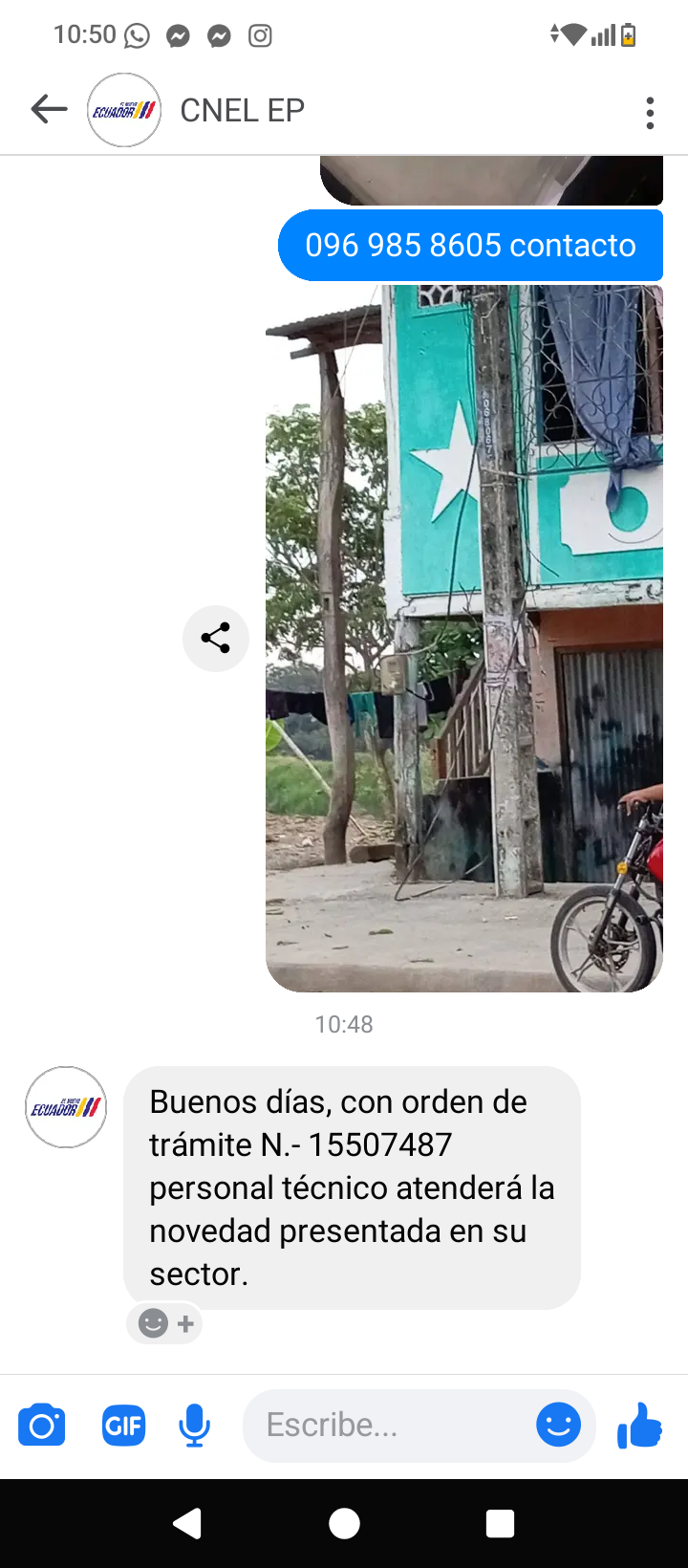
Task: Tap the system home button
Action: click(x=344, y=1523)
